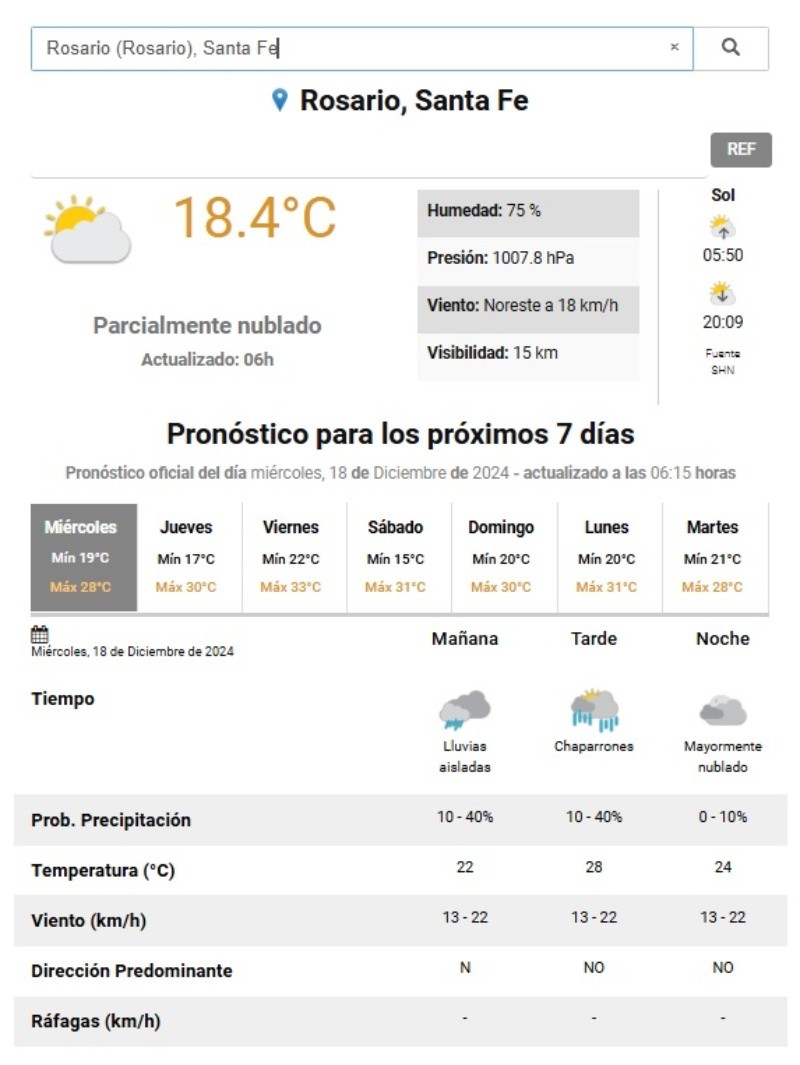Select the Miércoles forecast tab

point(81,556)
